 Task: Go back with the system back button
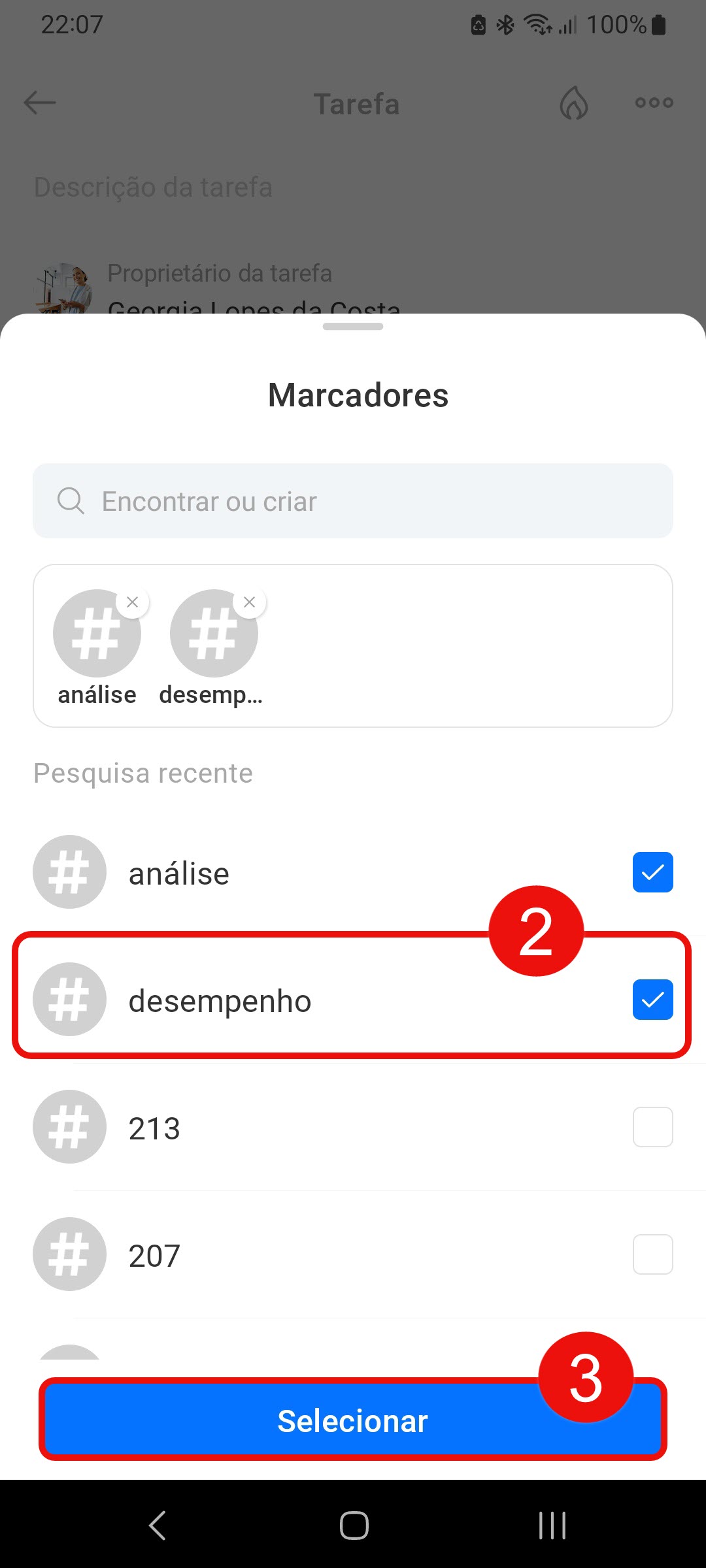(158, 1526)
